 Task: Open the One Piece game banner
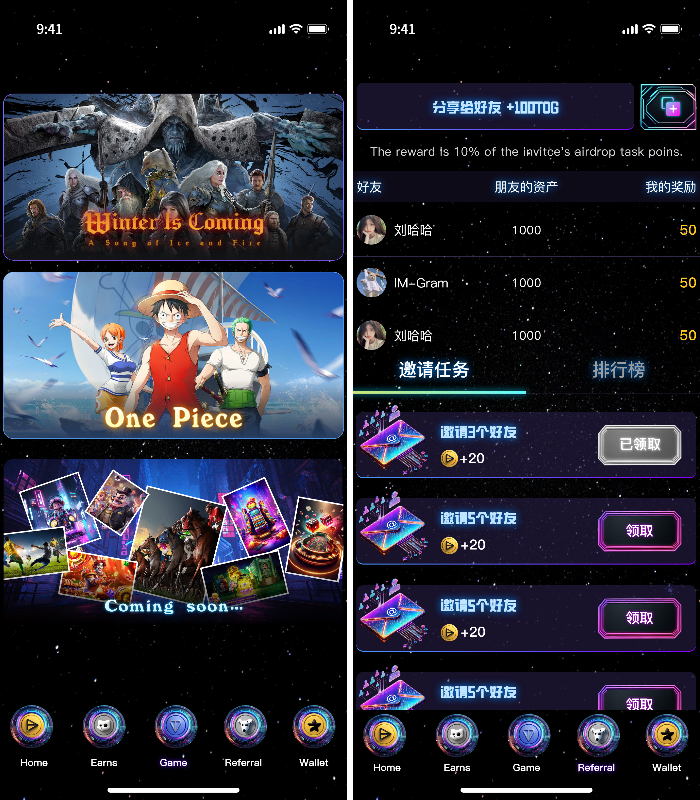tap(173, 355)
